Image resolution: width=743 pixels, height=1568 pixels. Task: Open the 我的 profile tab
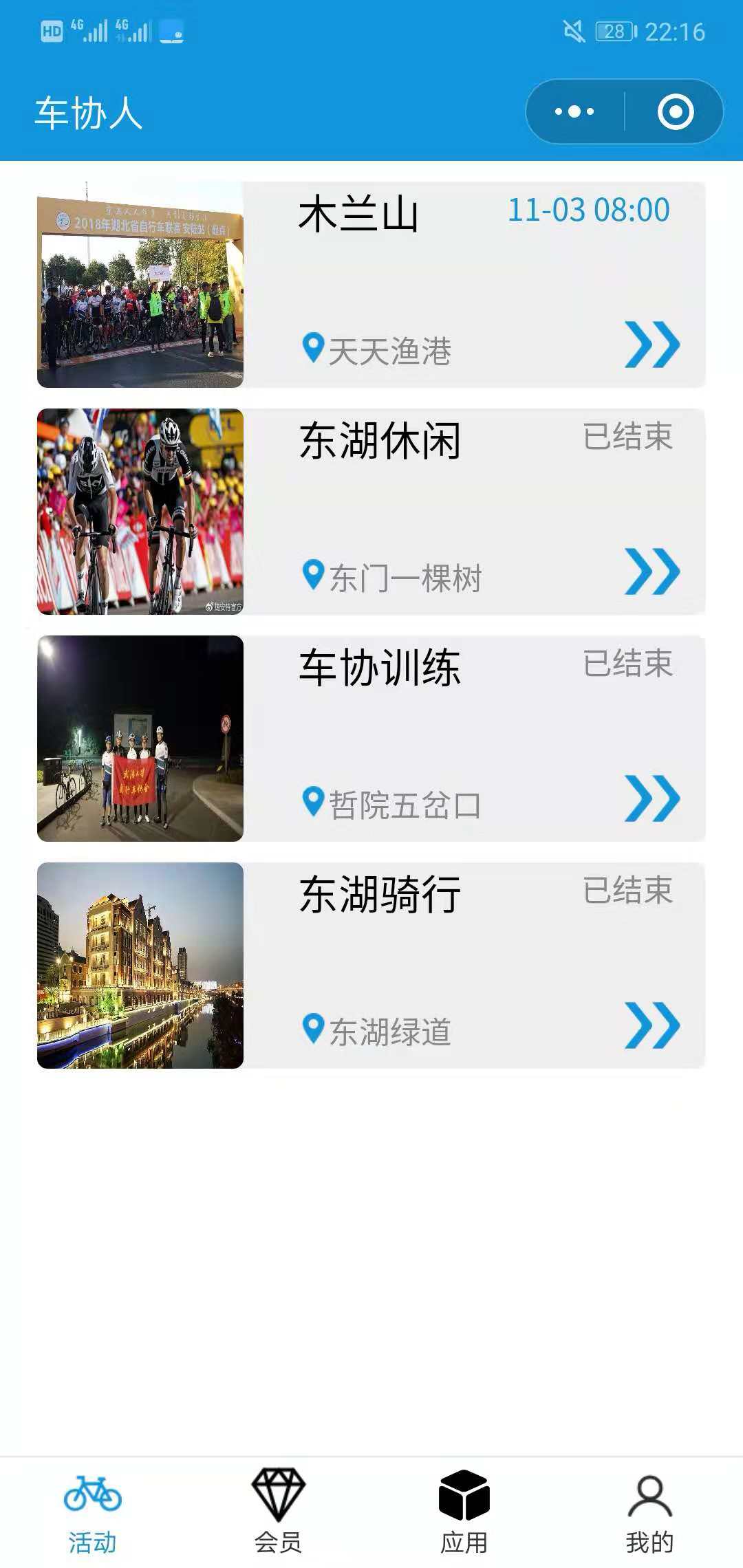[649, 1512]
